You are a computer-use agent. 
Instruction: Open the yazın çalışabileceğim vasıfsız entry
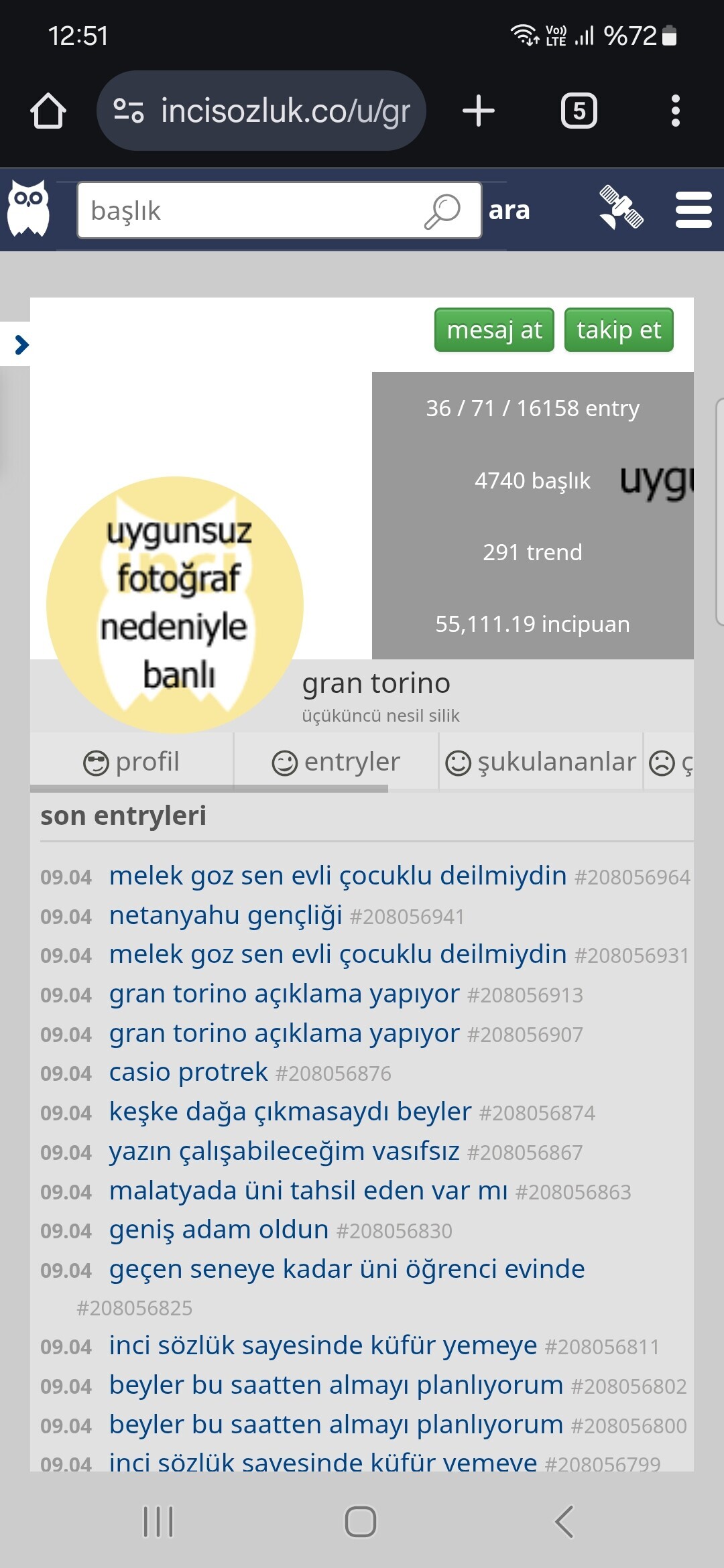tap(284, 1151)
